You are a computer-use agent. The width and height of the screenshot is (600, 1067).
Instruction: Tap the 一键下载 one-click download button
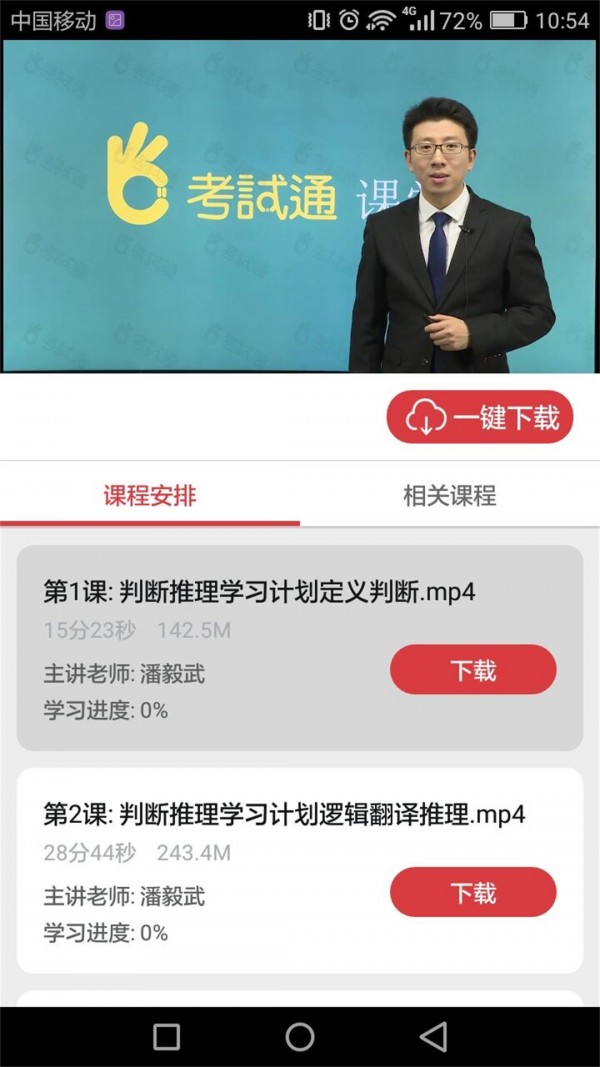tap(480, 418)
